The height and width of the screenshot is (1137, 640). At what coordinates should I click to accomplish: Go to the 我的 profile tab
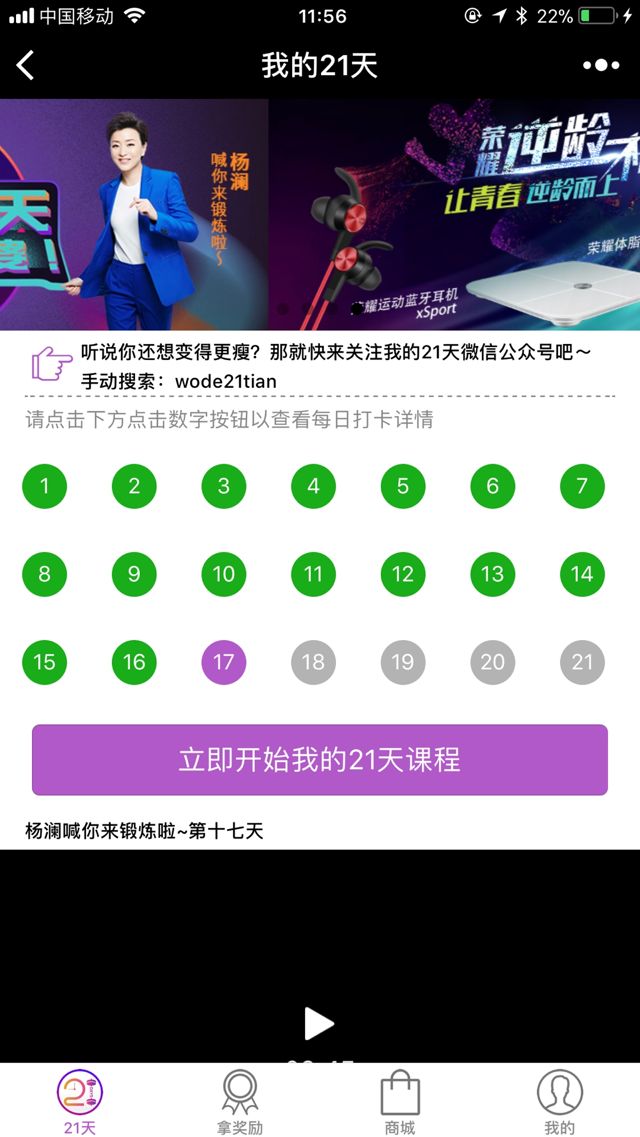coord(560,1100)
